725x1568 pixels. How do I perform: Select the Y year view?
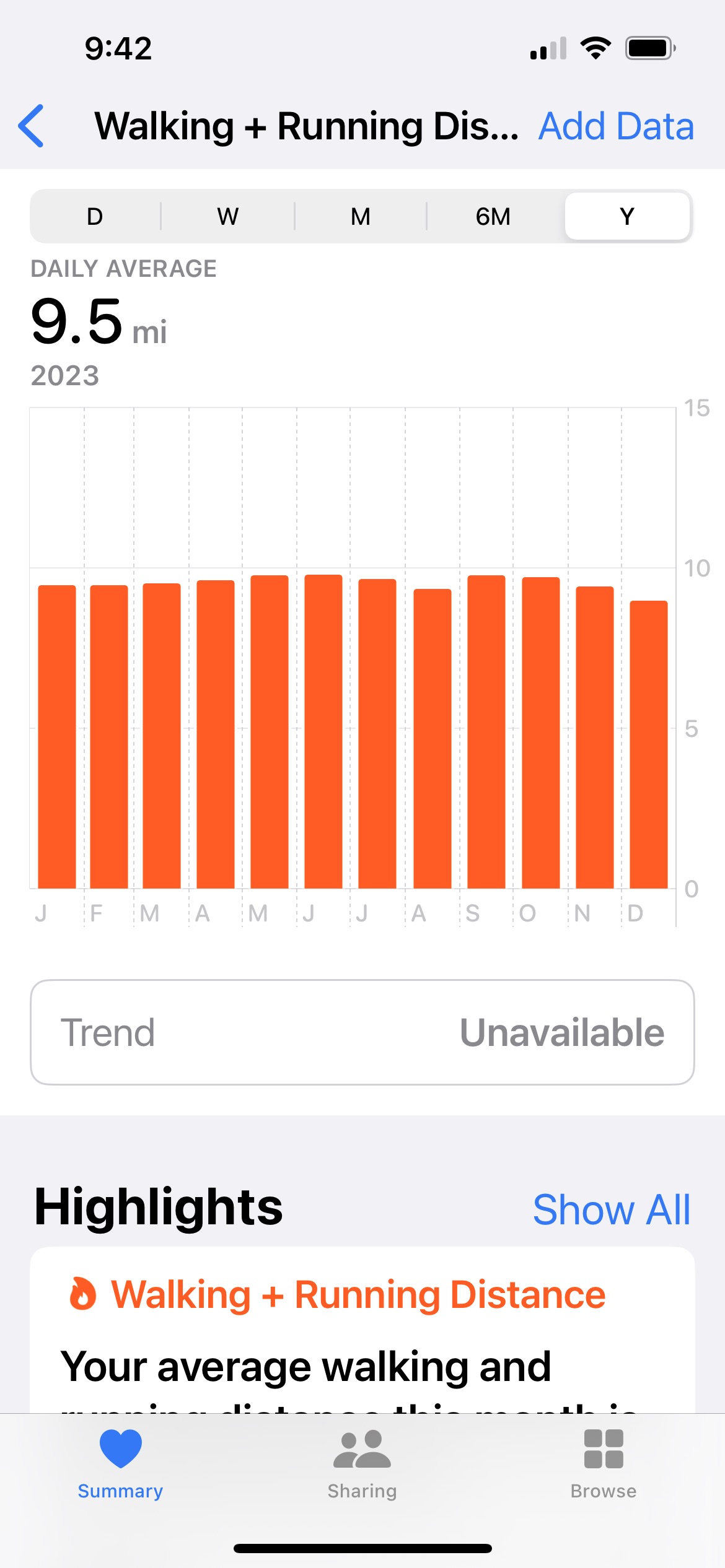click(627, 217)
